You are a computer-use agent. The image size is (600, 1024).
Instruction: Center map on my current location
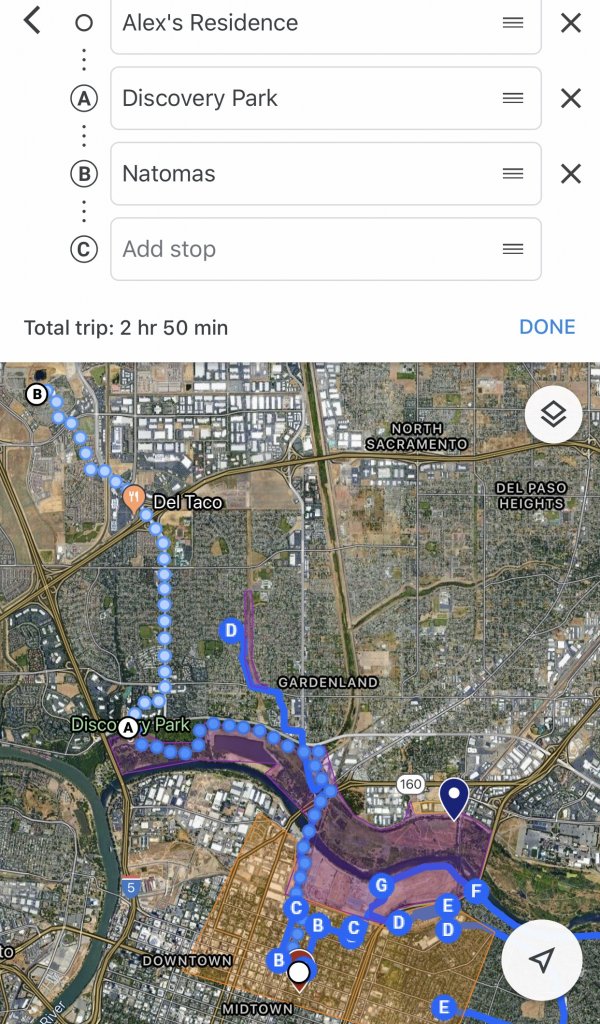click(541, 960)
